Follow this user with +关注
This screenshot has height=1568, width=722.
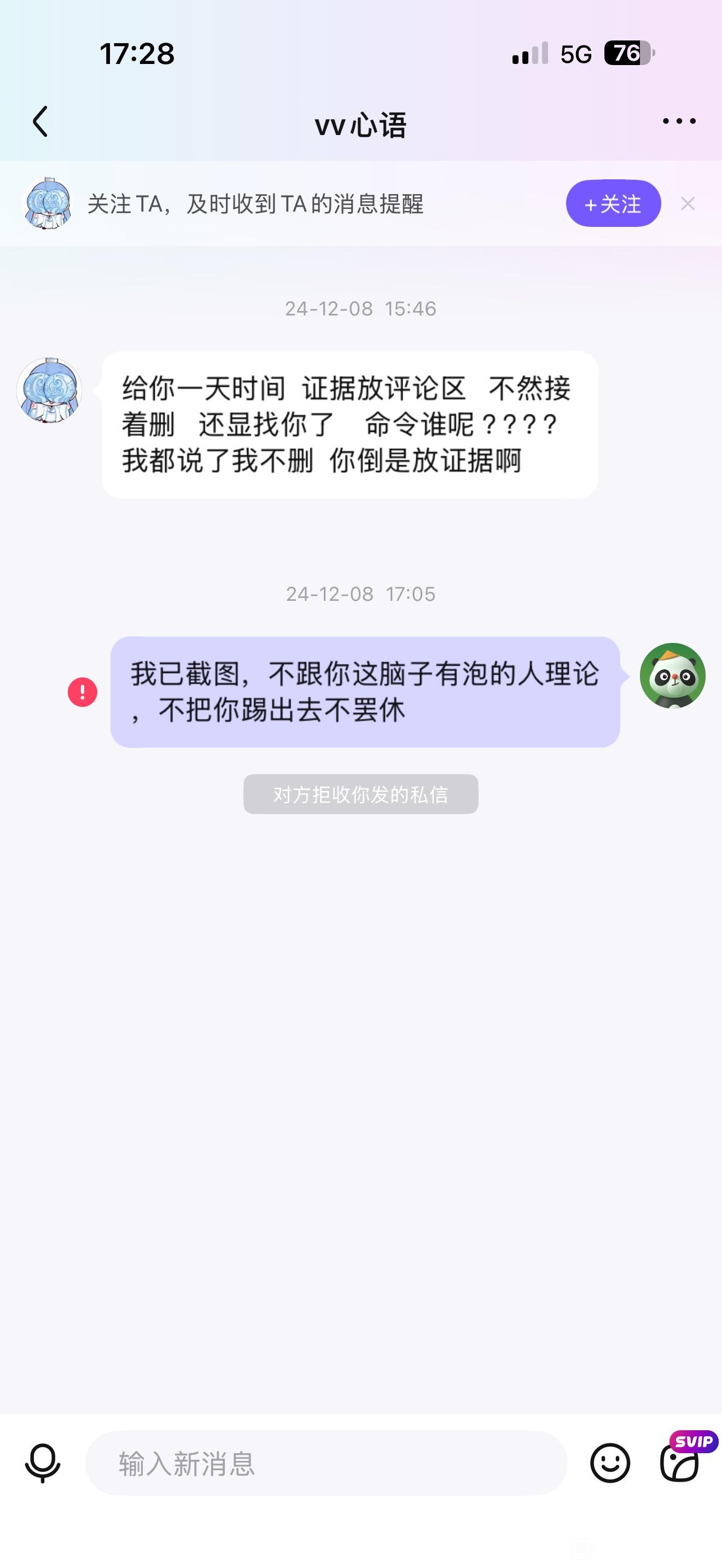coord(613,204)
